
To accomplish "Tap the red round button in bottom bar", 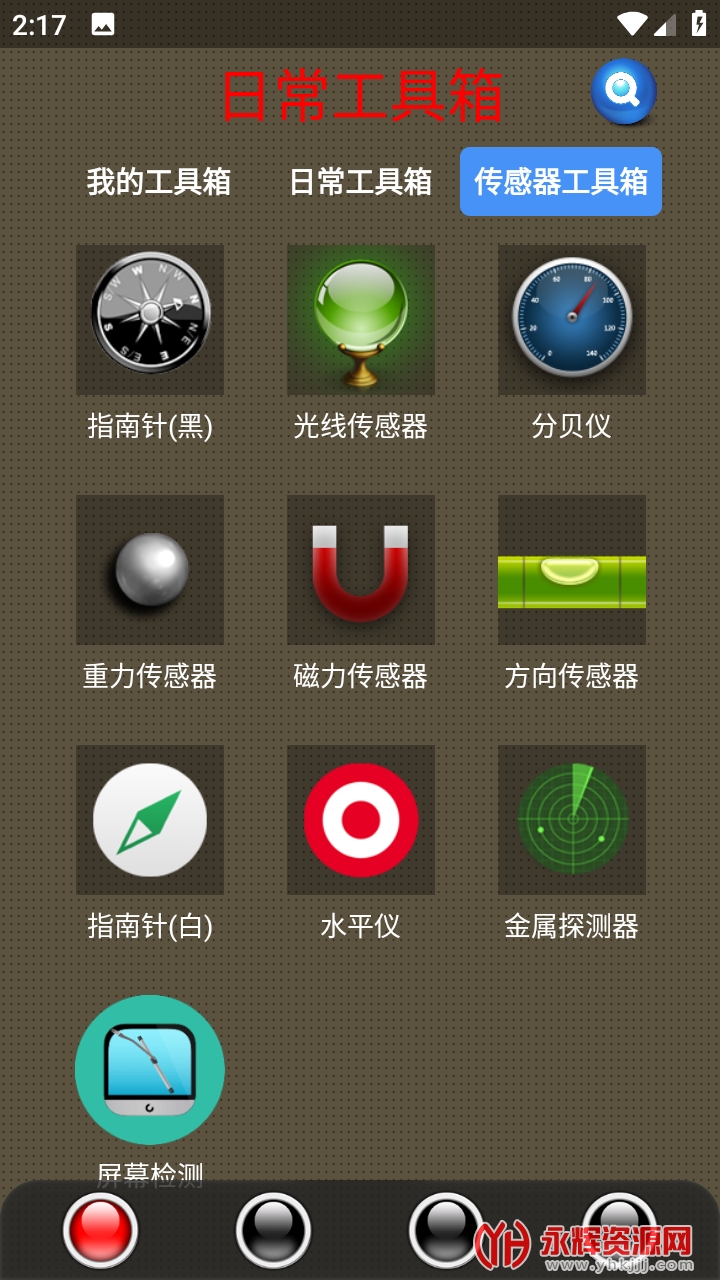I will pyautogui.click(x=100, y=1230).
